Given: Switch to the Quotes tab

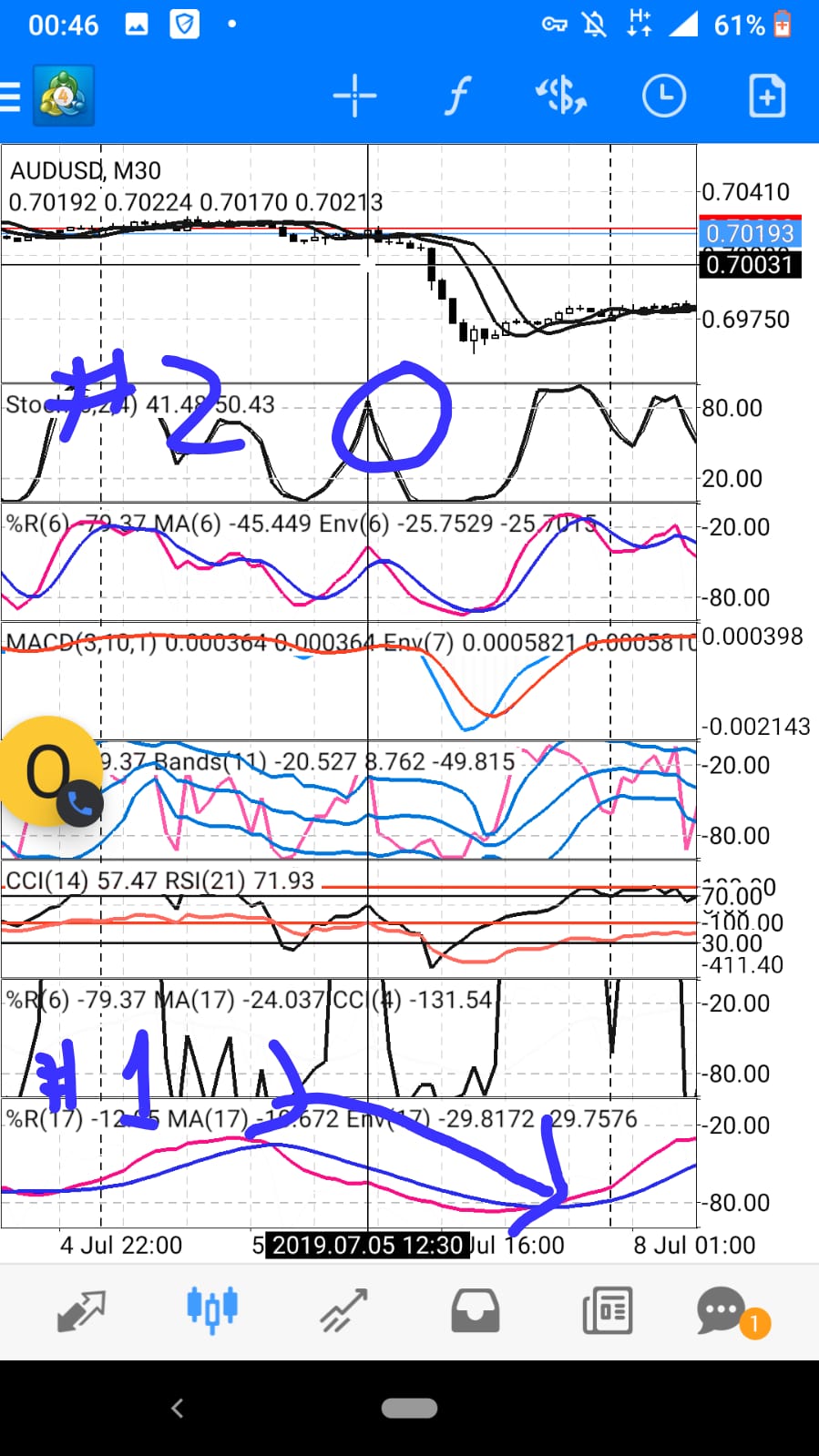Looking at the screenshot, I should pyautogui.click(x=82, y=1310).
